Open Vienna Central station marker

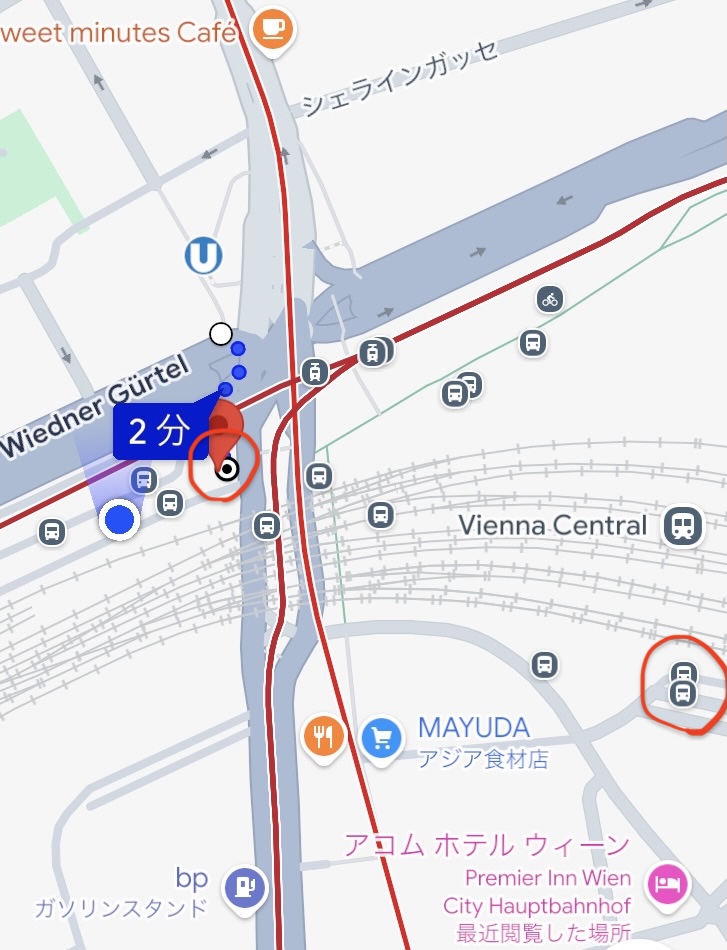tap(683, 526)
